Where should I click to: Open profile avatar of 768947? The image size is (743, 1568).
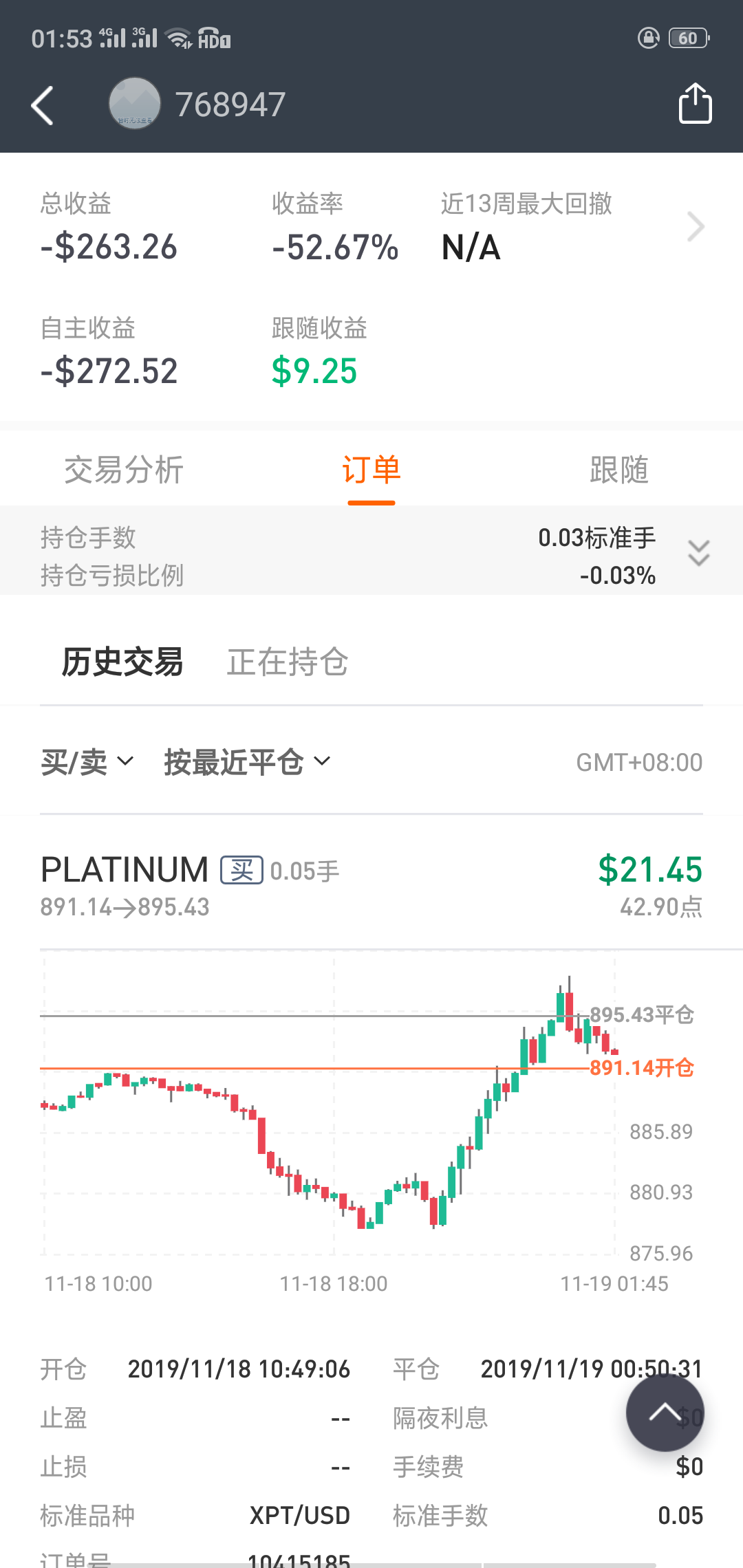[x=135, y=104]
